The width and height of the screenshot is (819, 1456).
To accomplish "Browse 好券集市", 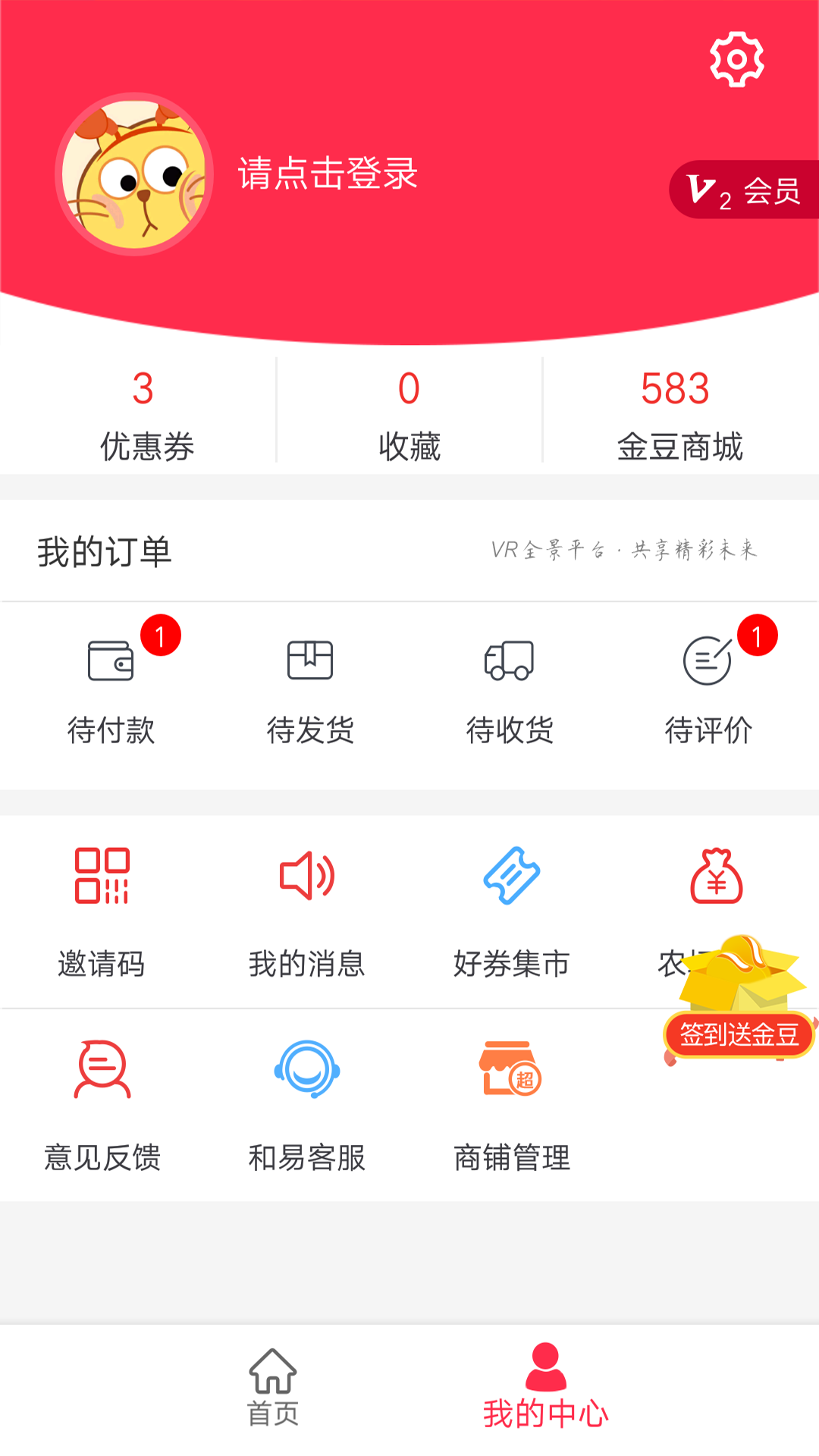I will point(512,910).
